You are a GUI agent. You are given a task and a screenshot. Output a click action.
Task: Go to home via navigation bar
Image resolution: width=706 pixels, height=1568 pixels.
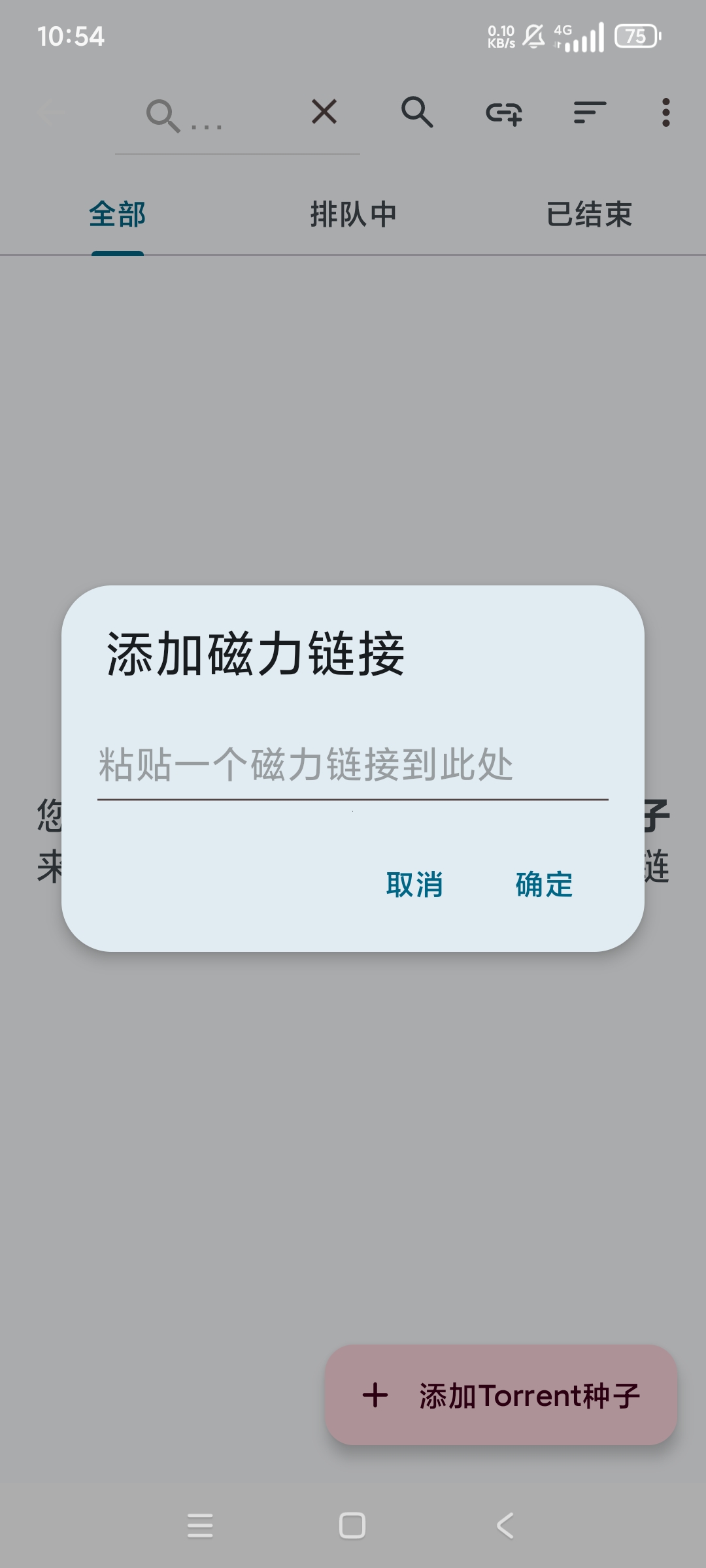352,1526
